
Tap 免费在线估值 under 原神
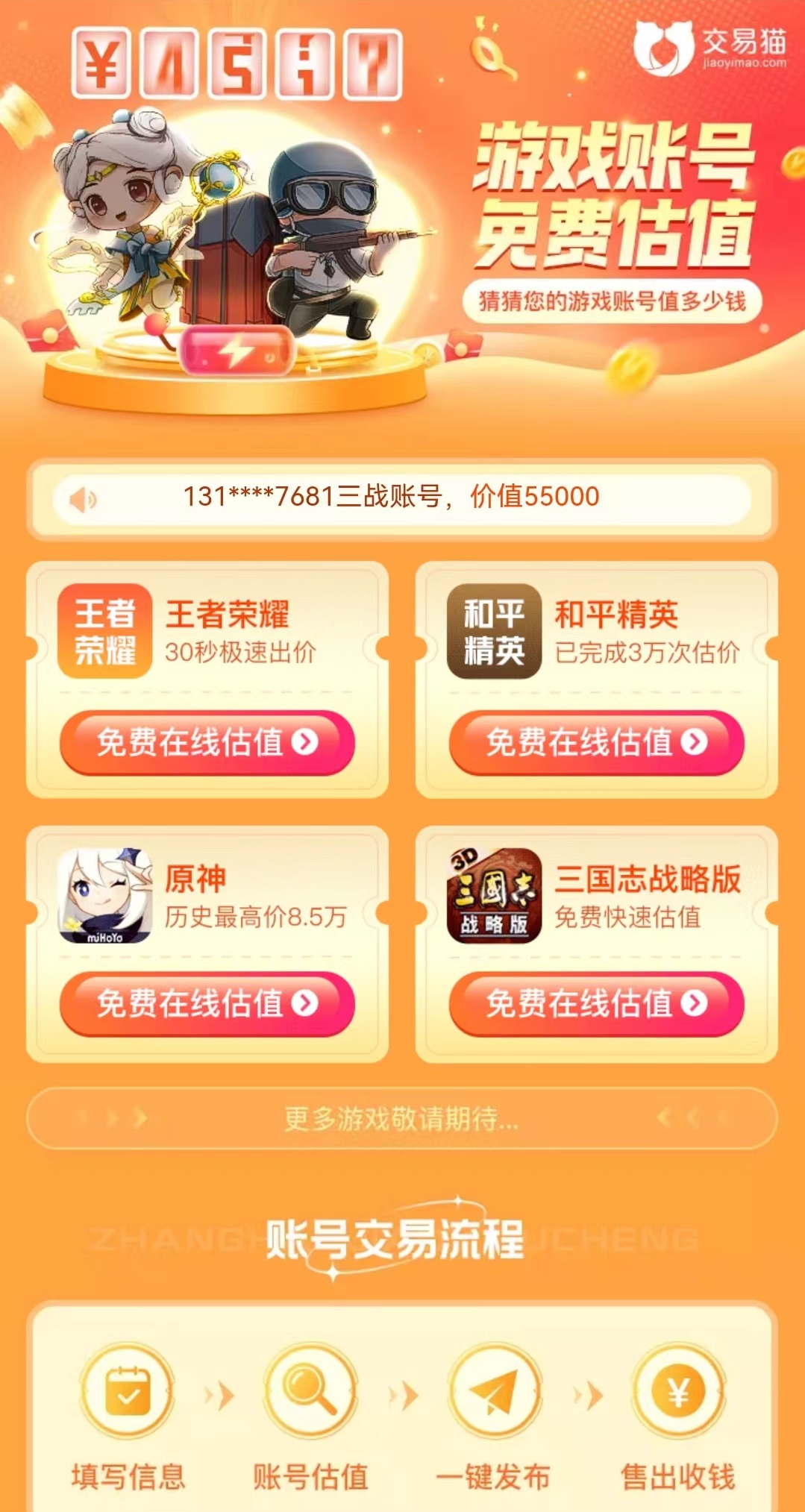pos(207,1003)
